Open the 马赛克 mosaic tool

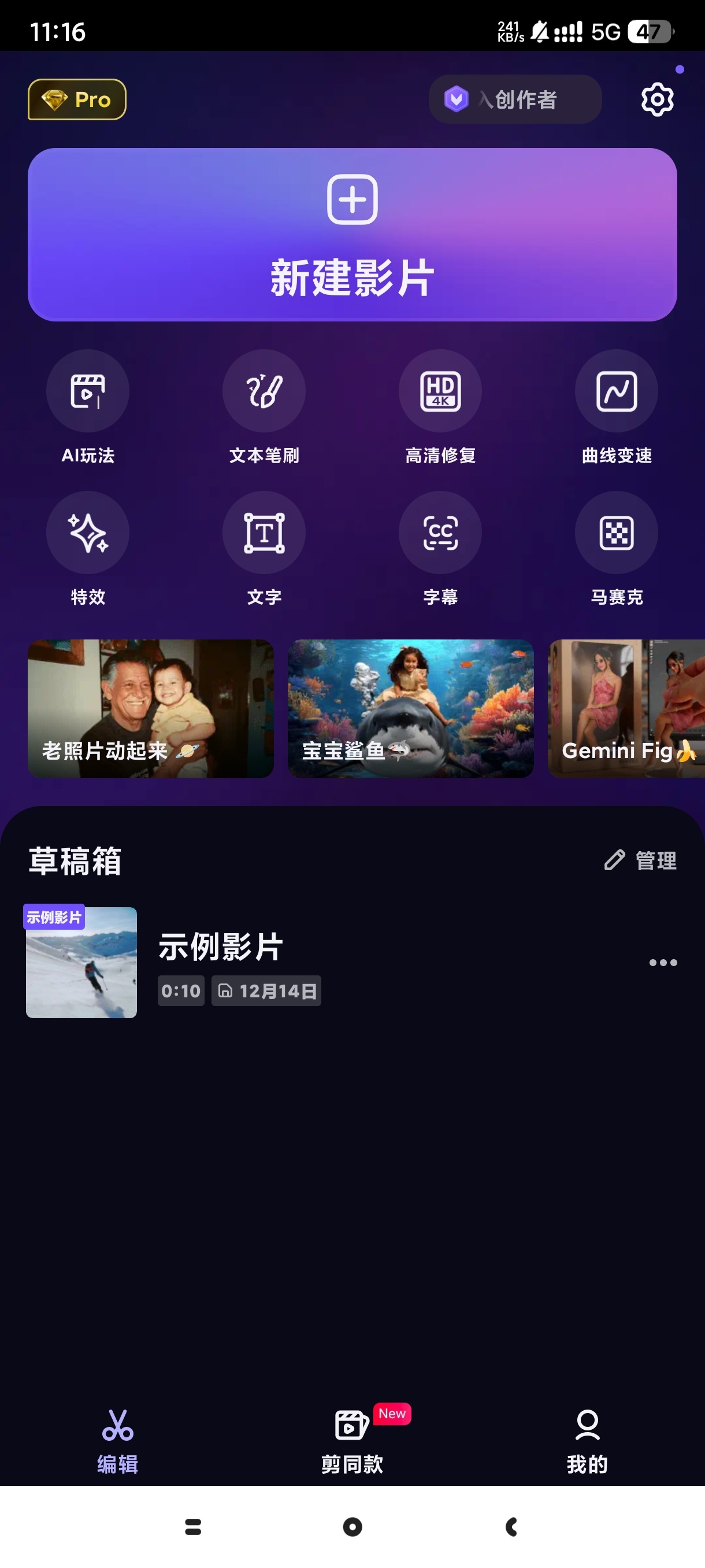click(616, 532)
